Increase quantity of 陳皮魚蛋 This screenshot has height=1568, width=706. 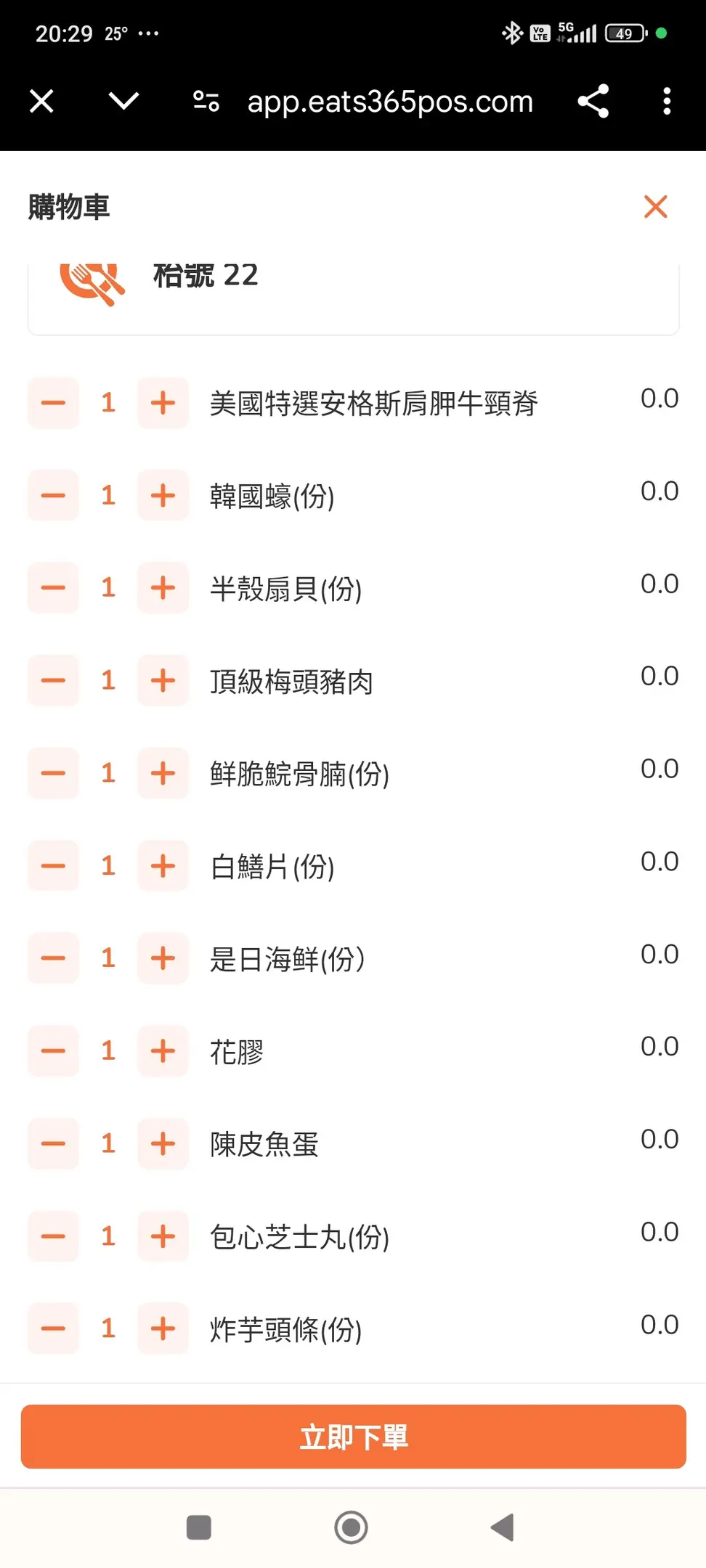(x=163, y=1143)
